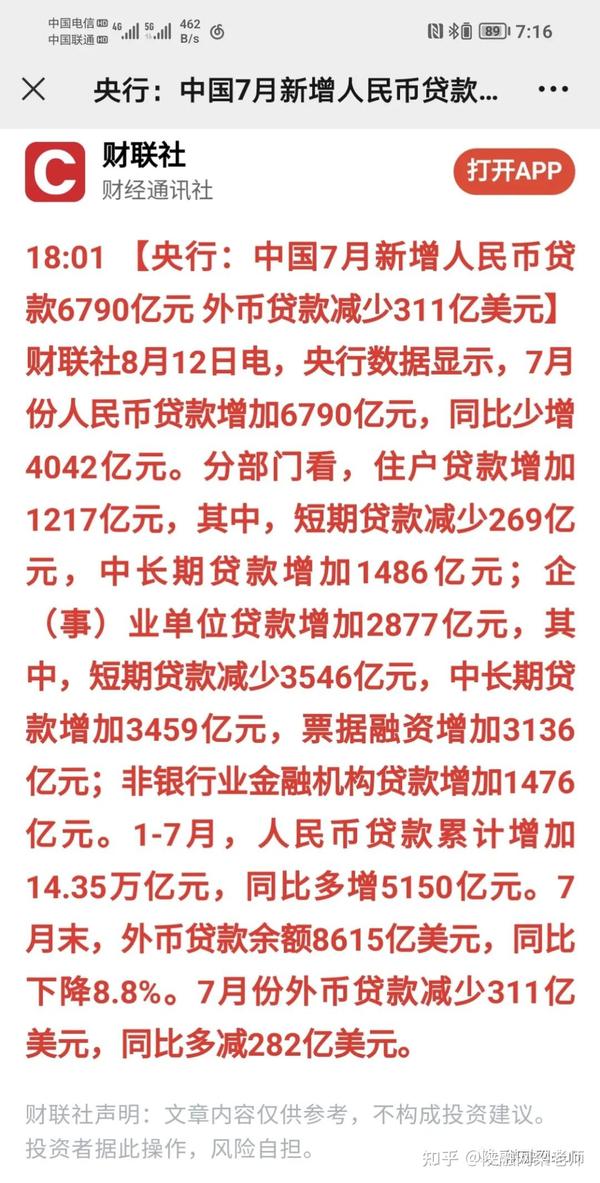
Task: Tap the 打开APP button
Action: (x=514, y=171)
